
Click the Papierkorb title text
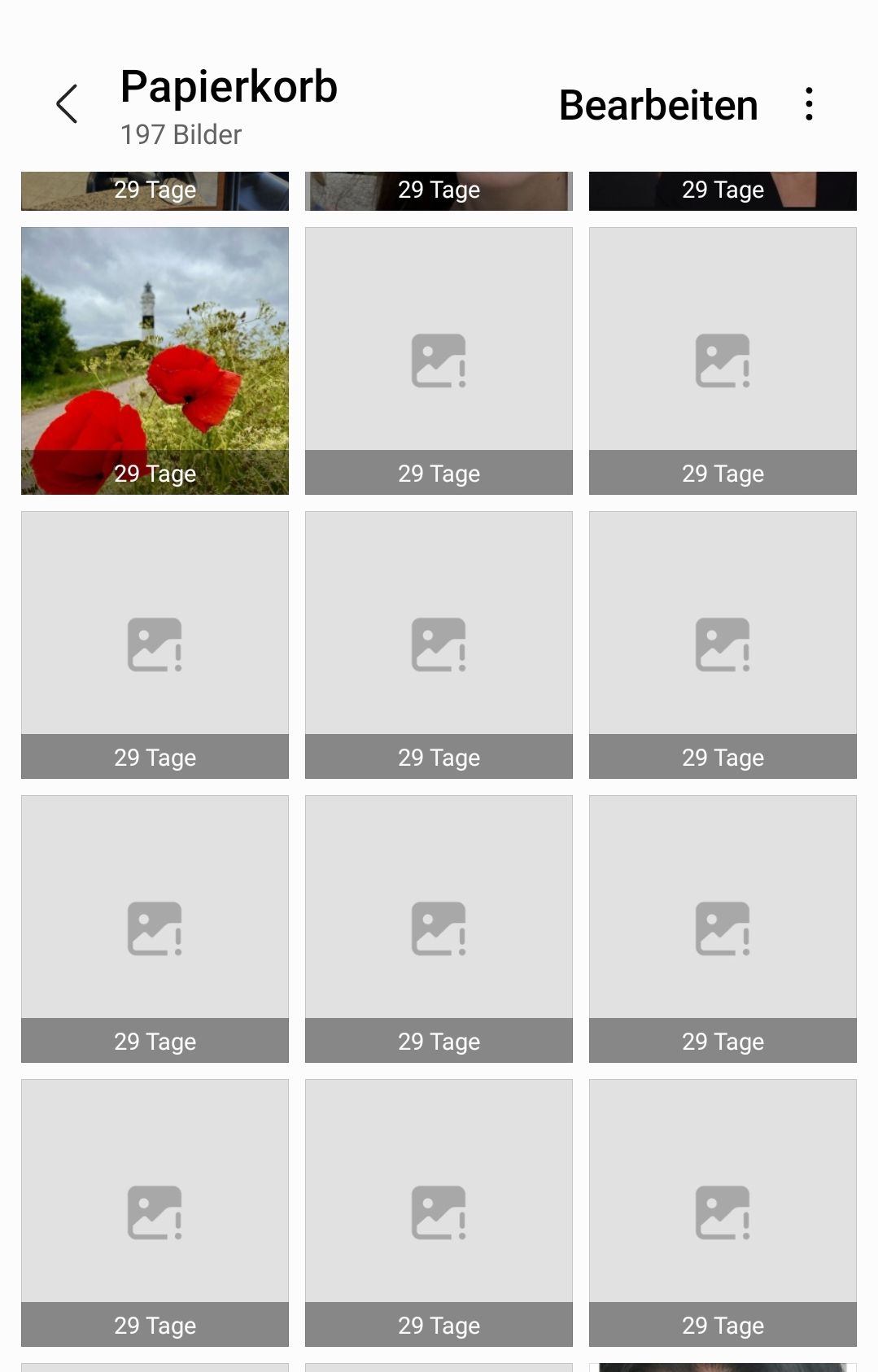(229, 86)
